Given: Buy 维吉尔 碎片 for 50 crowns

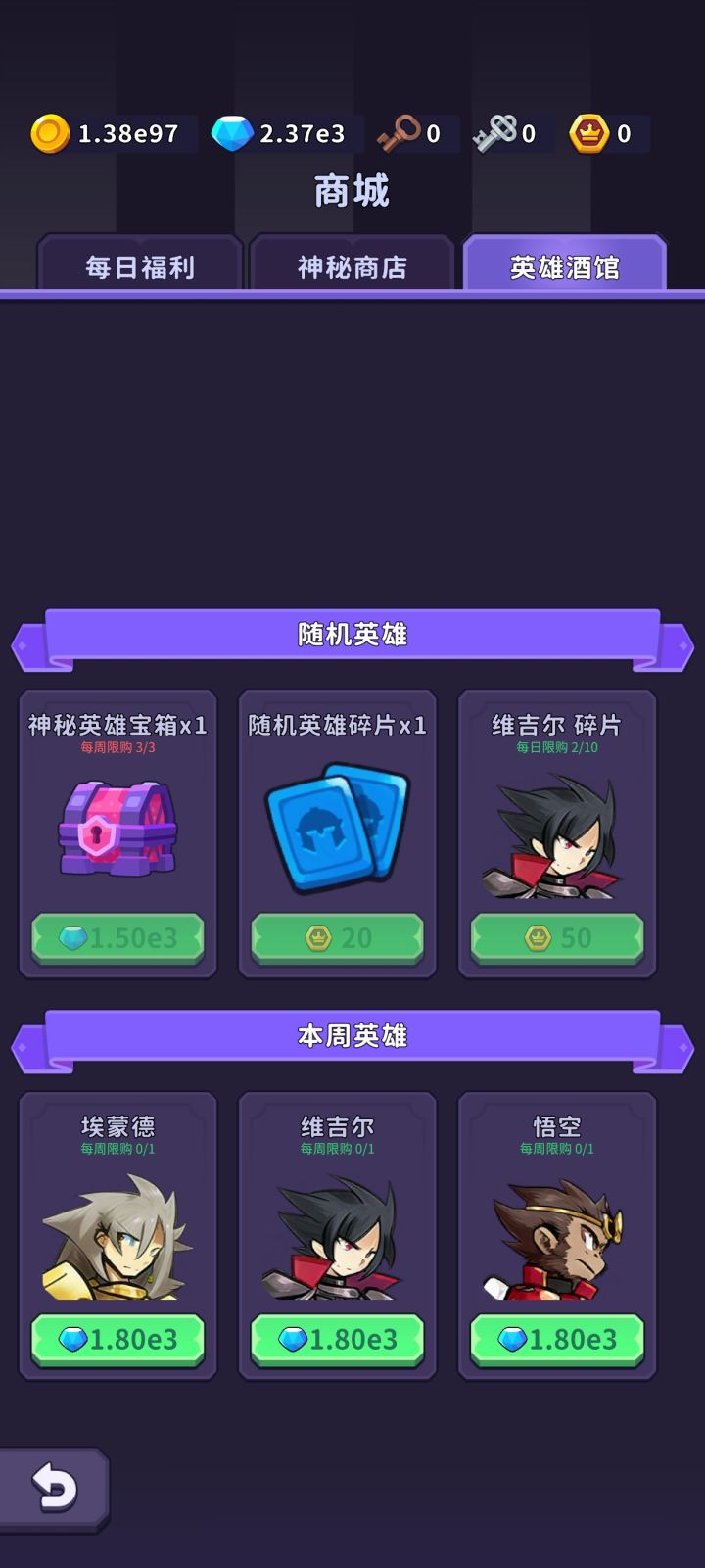Looking at the screenshot, I should (x=556, y=938).
